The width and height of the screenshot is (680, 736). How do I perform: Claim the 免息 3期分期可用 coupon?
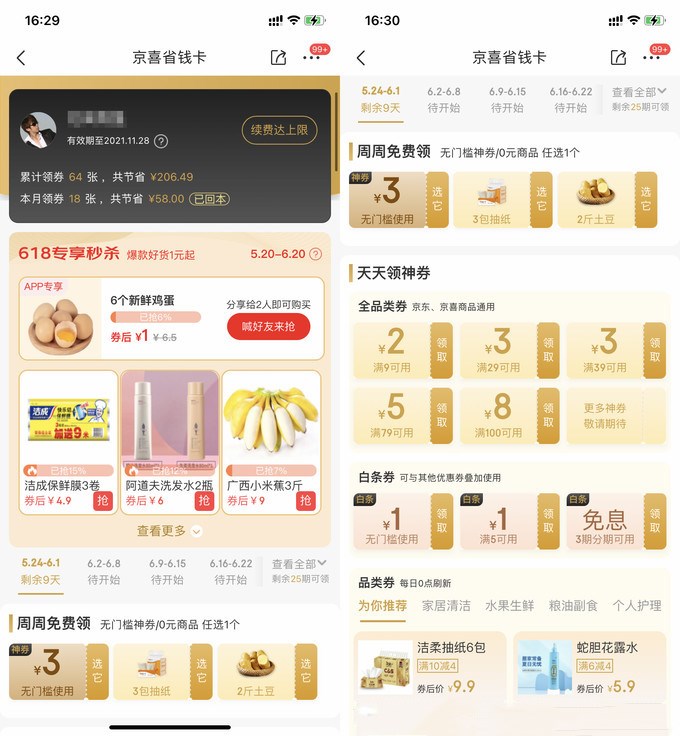655,521
